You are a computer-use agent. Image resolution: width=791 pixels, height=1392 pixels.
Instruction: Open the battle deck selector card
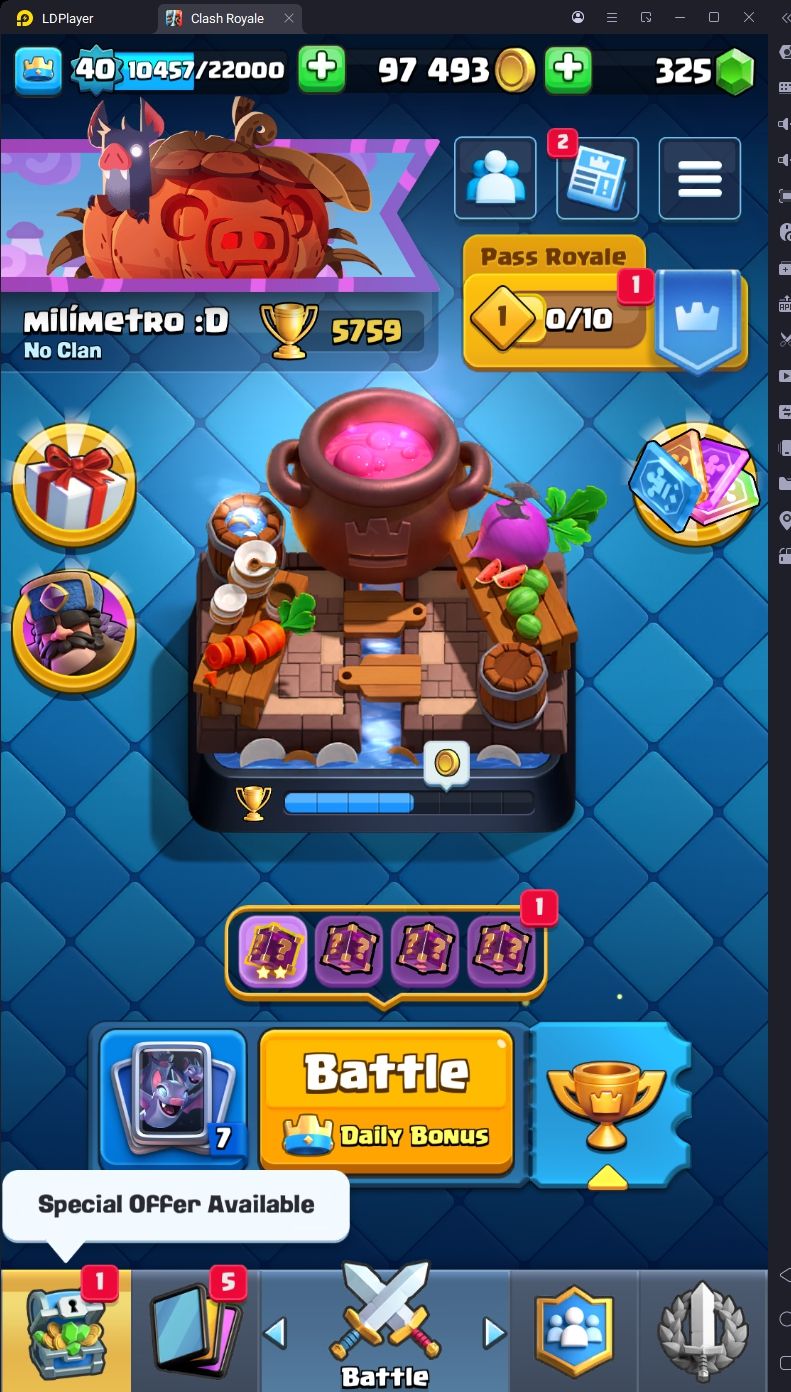coord(174,1098)
